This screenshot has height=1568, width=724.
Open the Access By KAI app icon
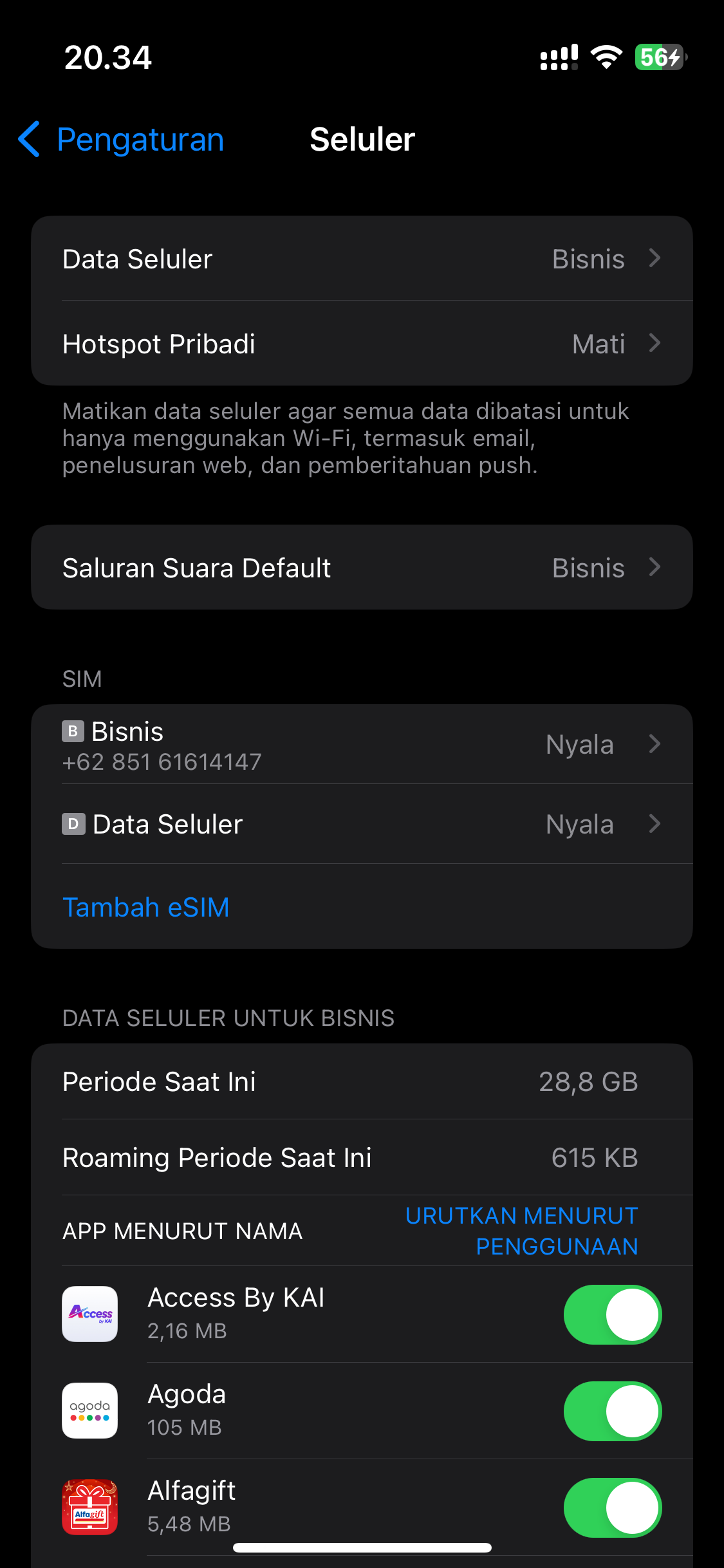[x=89, y=1314]
